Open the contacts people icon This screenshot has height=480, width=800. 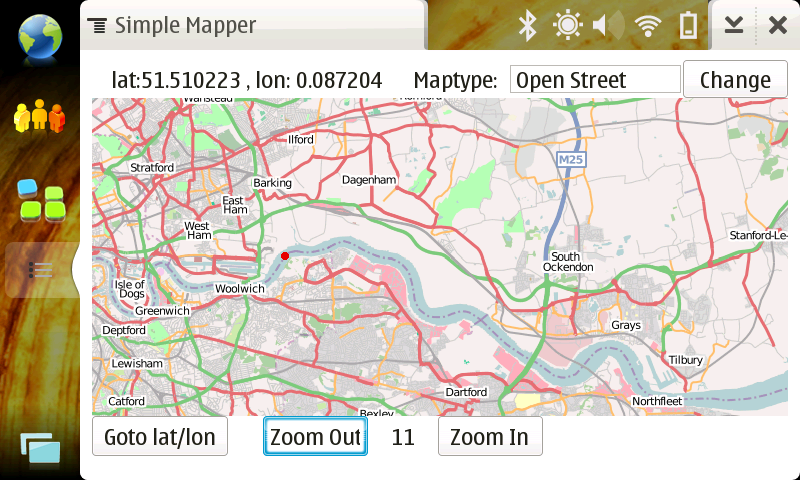(x=39, y=117)
